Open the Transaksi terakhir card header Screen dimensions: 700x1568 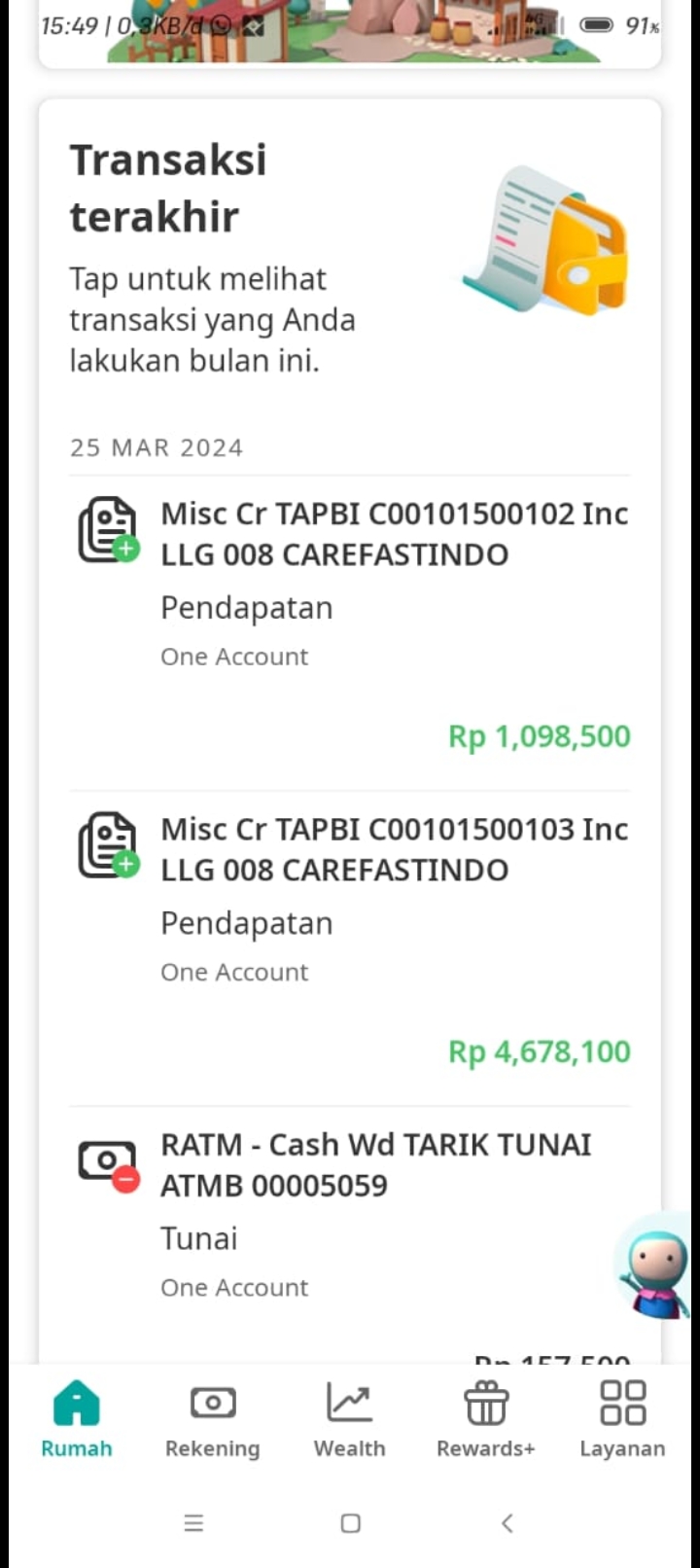350,260
